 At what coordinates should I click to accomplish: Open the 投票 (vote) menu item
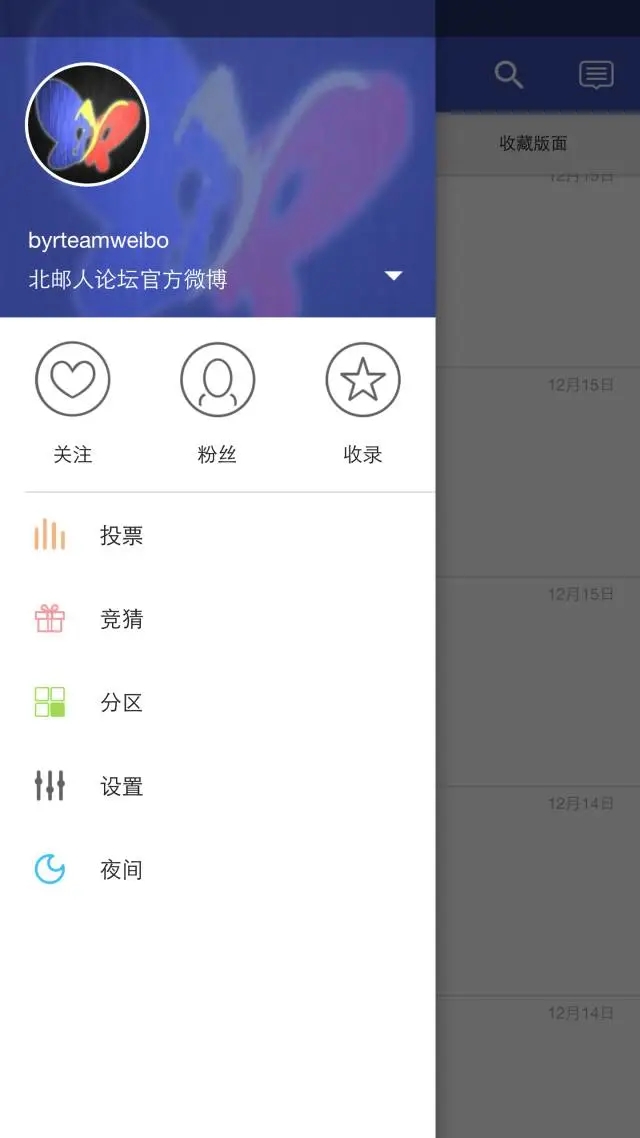tap(120, 536)
